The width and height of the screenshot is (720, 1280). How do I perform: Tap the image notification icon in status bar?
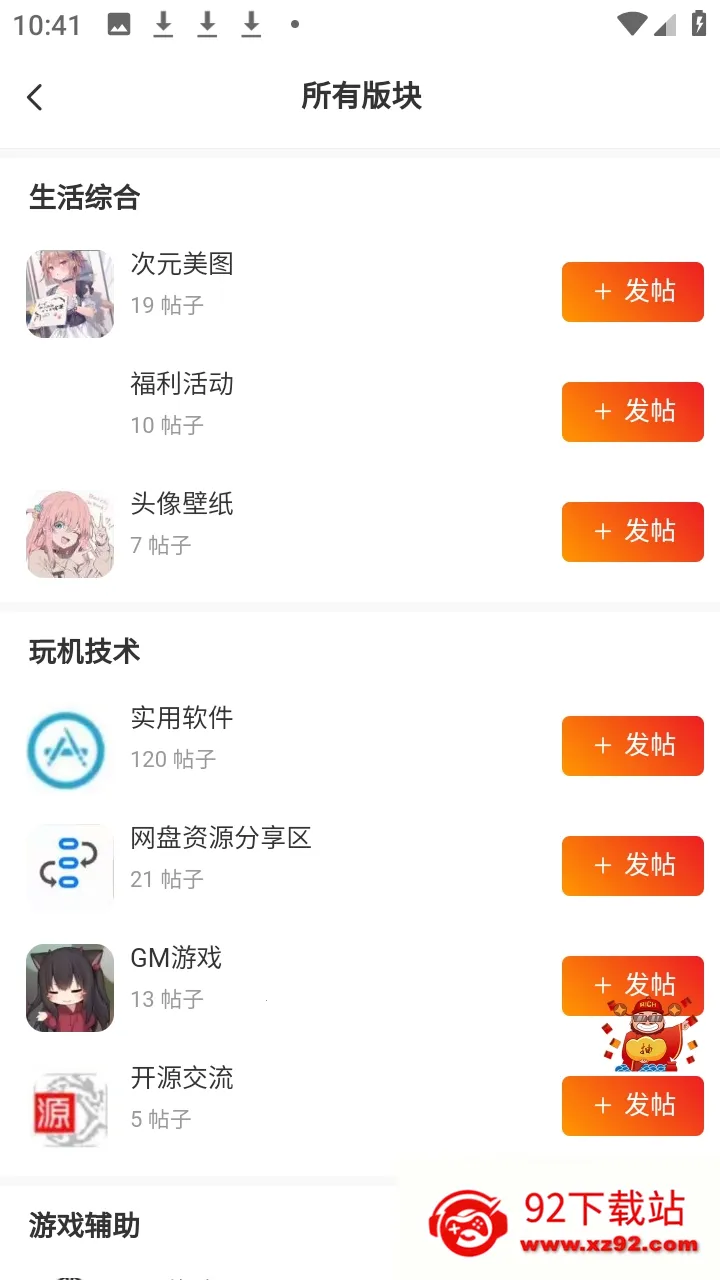119,25
